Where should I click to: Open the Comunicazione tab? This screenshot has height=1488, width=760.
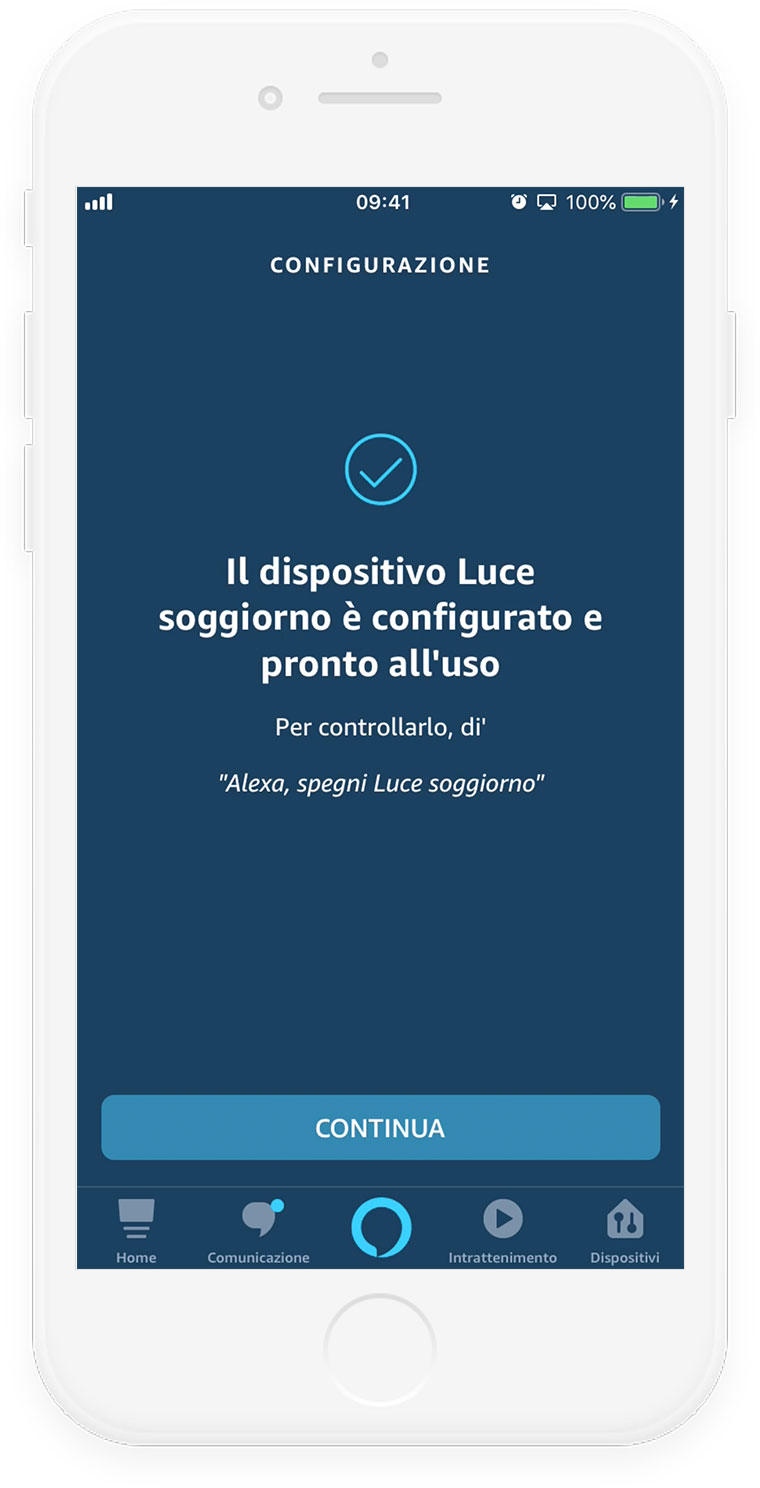pos(258,1230)
